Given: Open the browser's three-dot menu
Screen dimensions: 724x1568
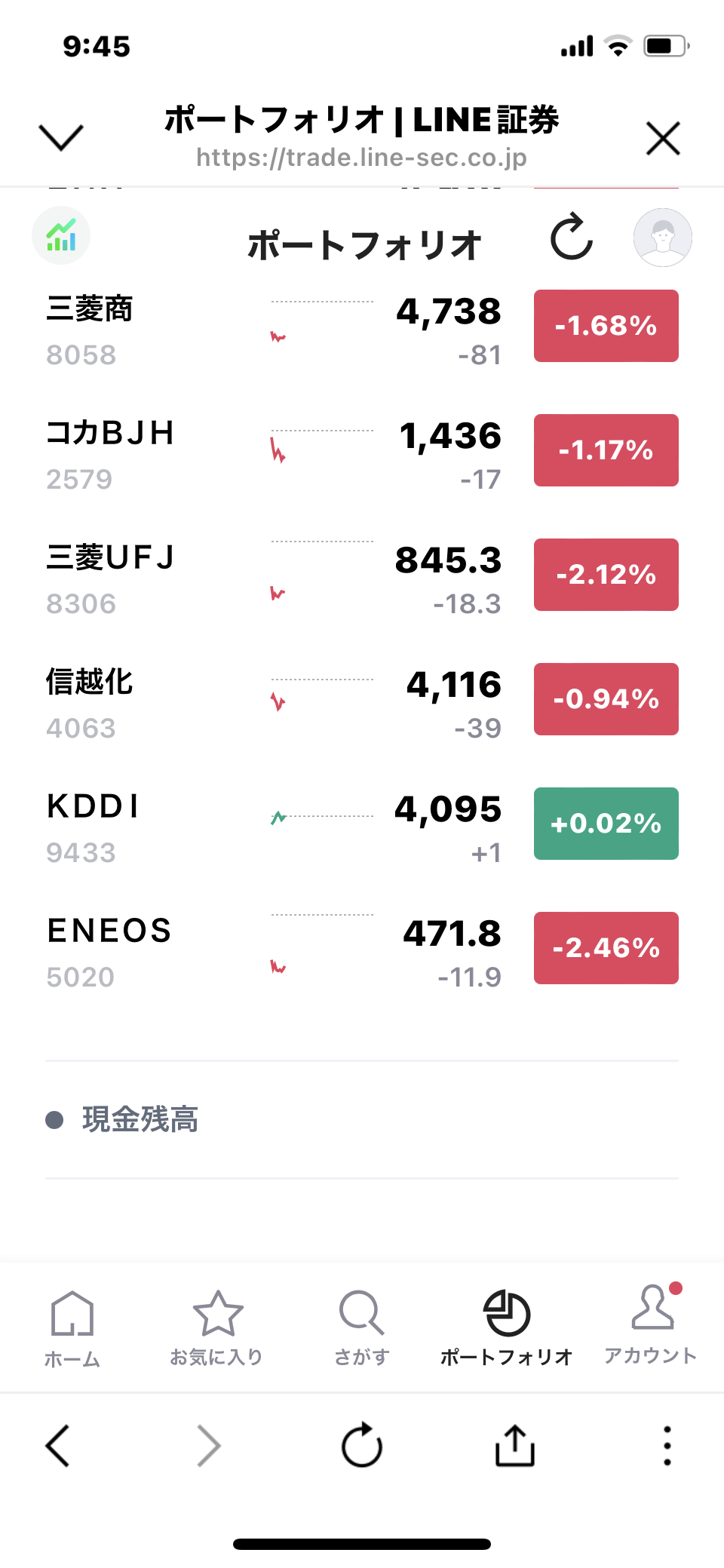Looking at the screenshot, I should 667,1446.
